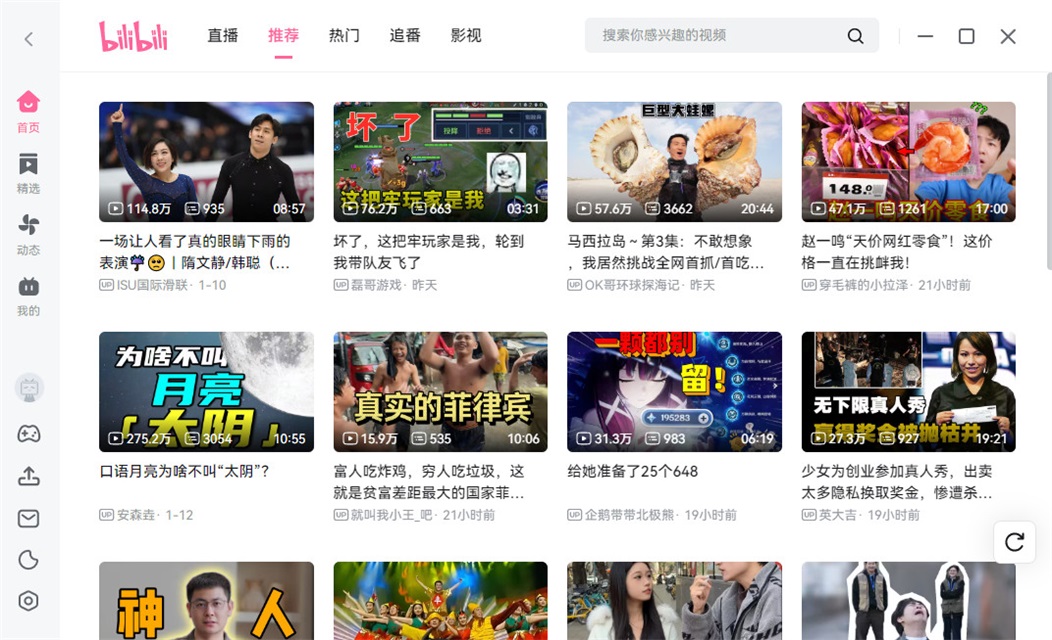
Task: Go to 动态 in the sidebar
Action: point(28,234)
